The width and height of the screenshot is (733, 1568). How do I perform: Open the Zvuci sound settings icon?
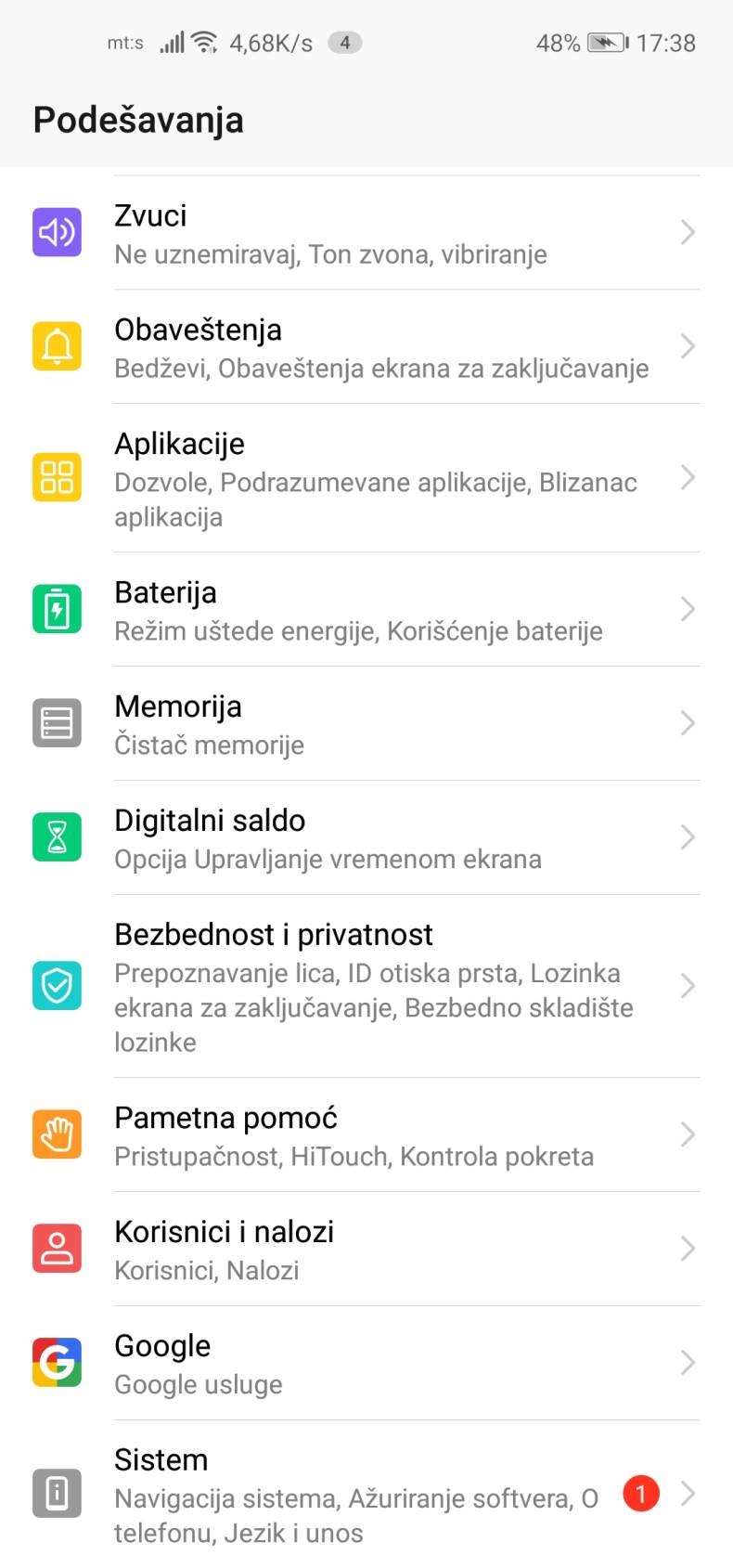(57, 231)
